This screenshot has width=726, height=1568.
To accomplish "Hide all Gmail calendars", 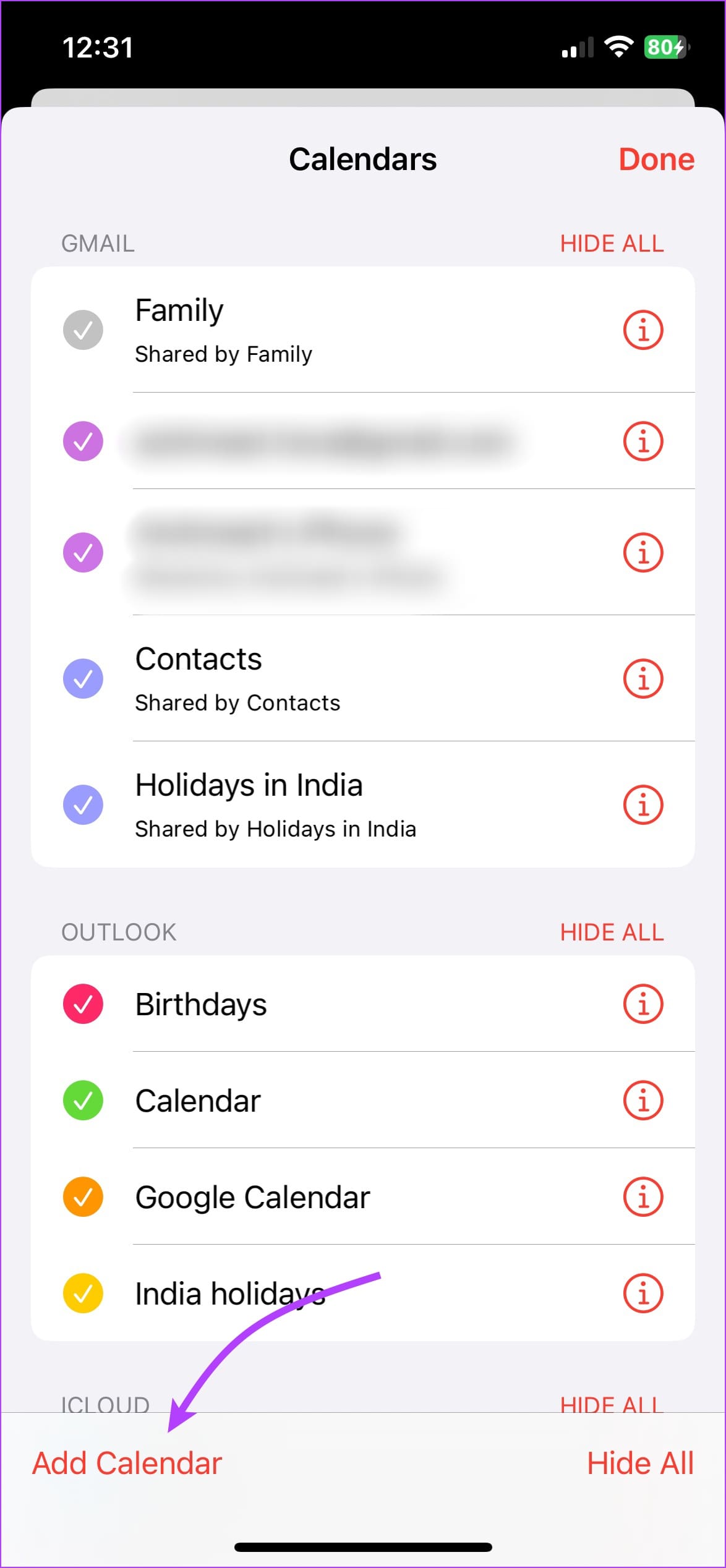I will [x=612, y=244].
